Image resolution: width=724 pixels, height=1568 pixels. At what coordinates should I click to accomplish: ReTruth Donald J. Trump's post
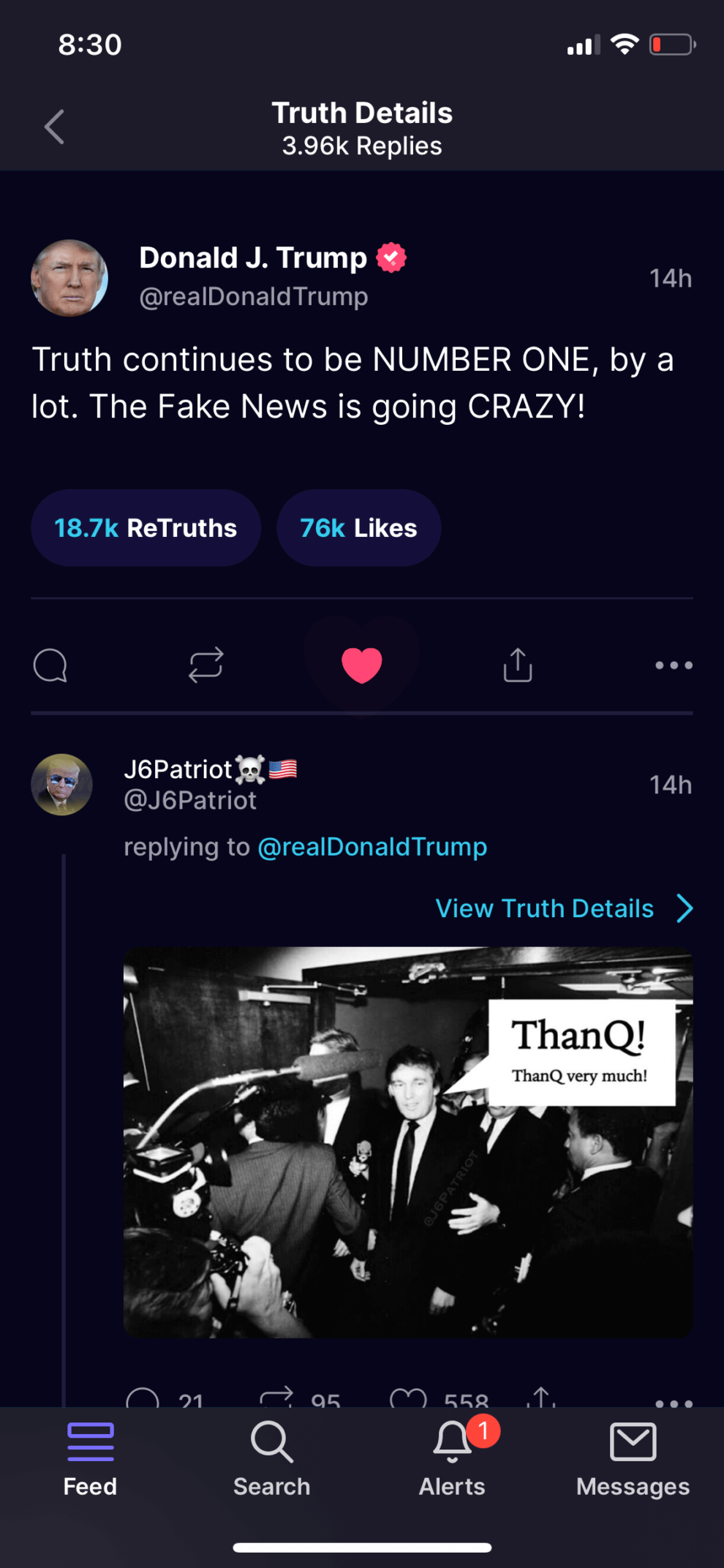pyautogui.click(x=205, y=666)
